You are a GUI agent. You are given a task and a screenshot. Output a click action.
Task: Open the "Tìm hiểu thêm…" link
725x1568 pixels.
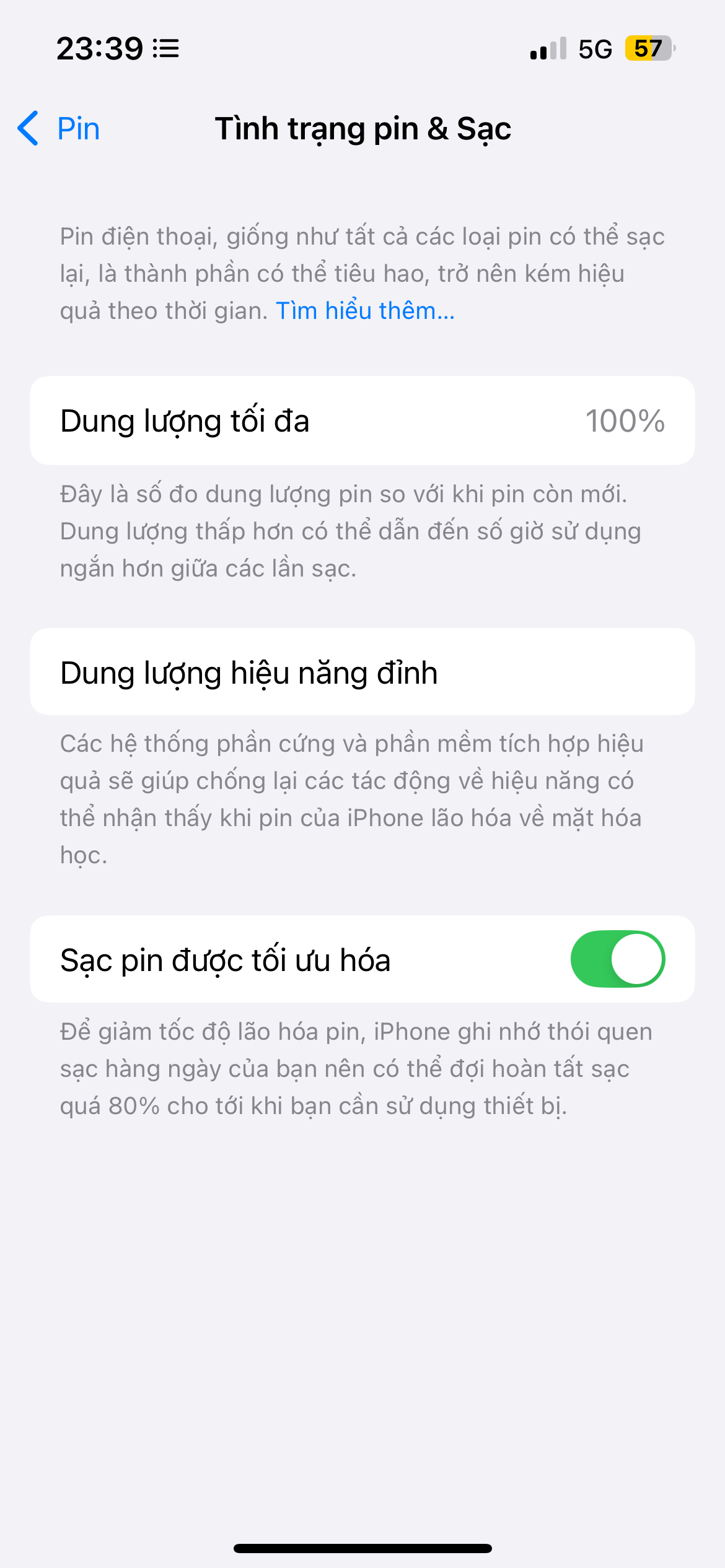point(365,311)
